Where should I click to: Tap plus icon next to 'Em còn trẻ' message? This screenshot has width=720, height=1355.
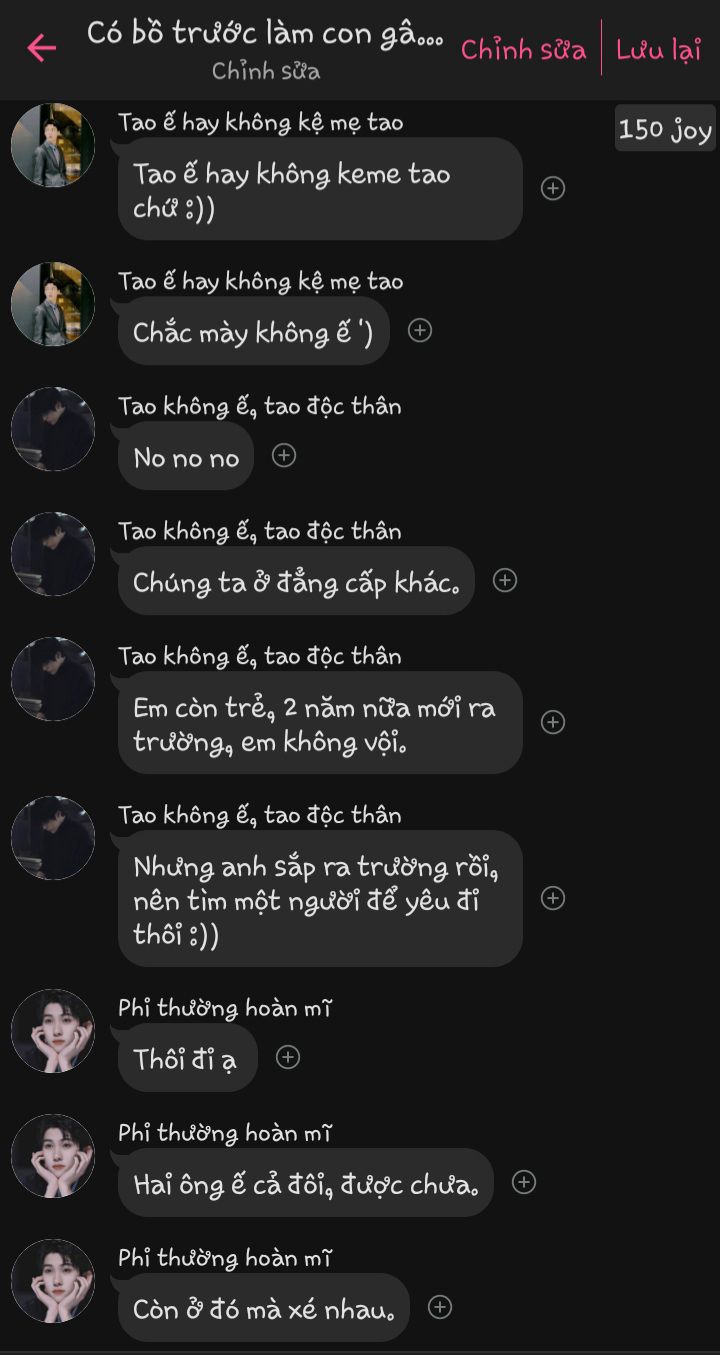click(553, 722)
